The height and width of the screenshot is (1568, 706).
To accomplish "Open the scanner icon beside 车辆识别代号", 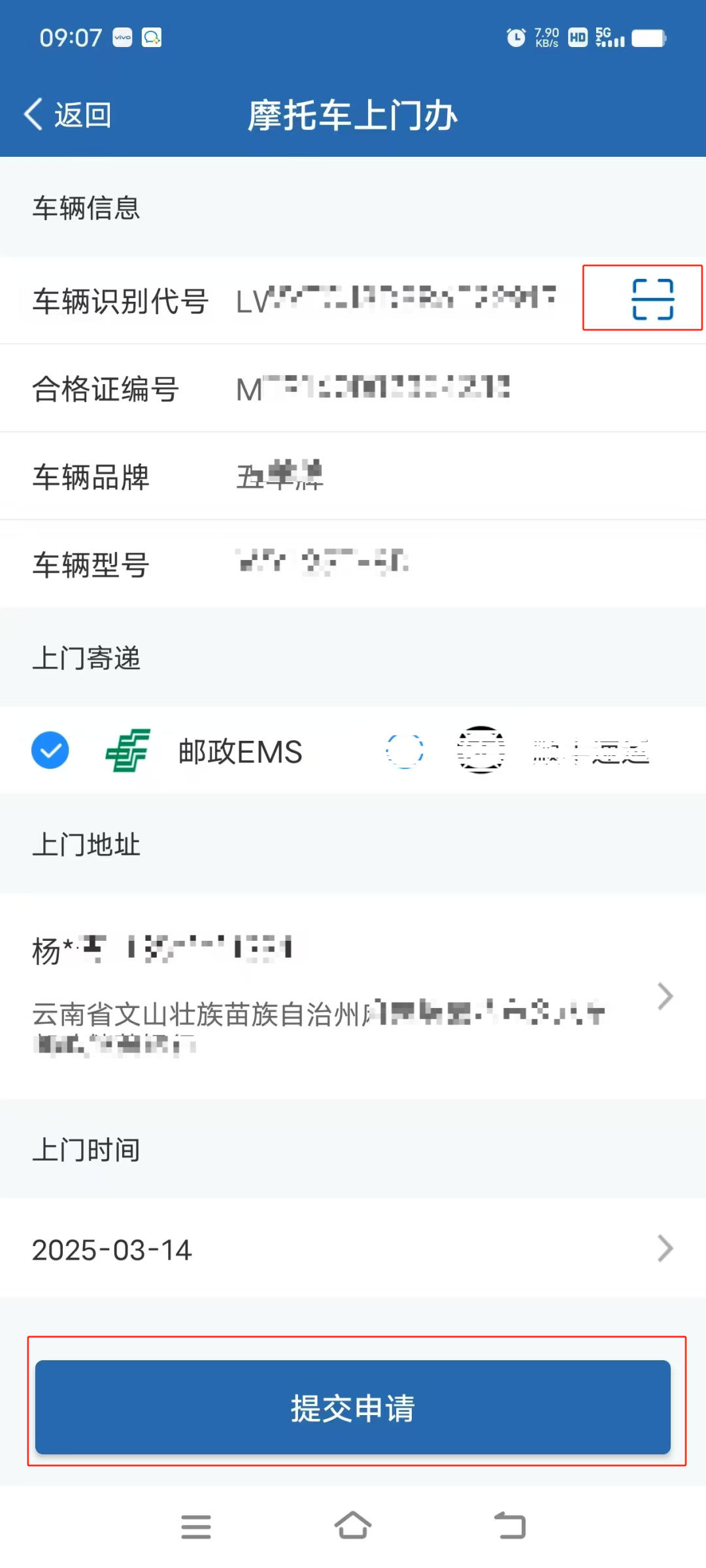I will [652, 299].
